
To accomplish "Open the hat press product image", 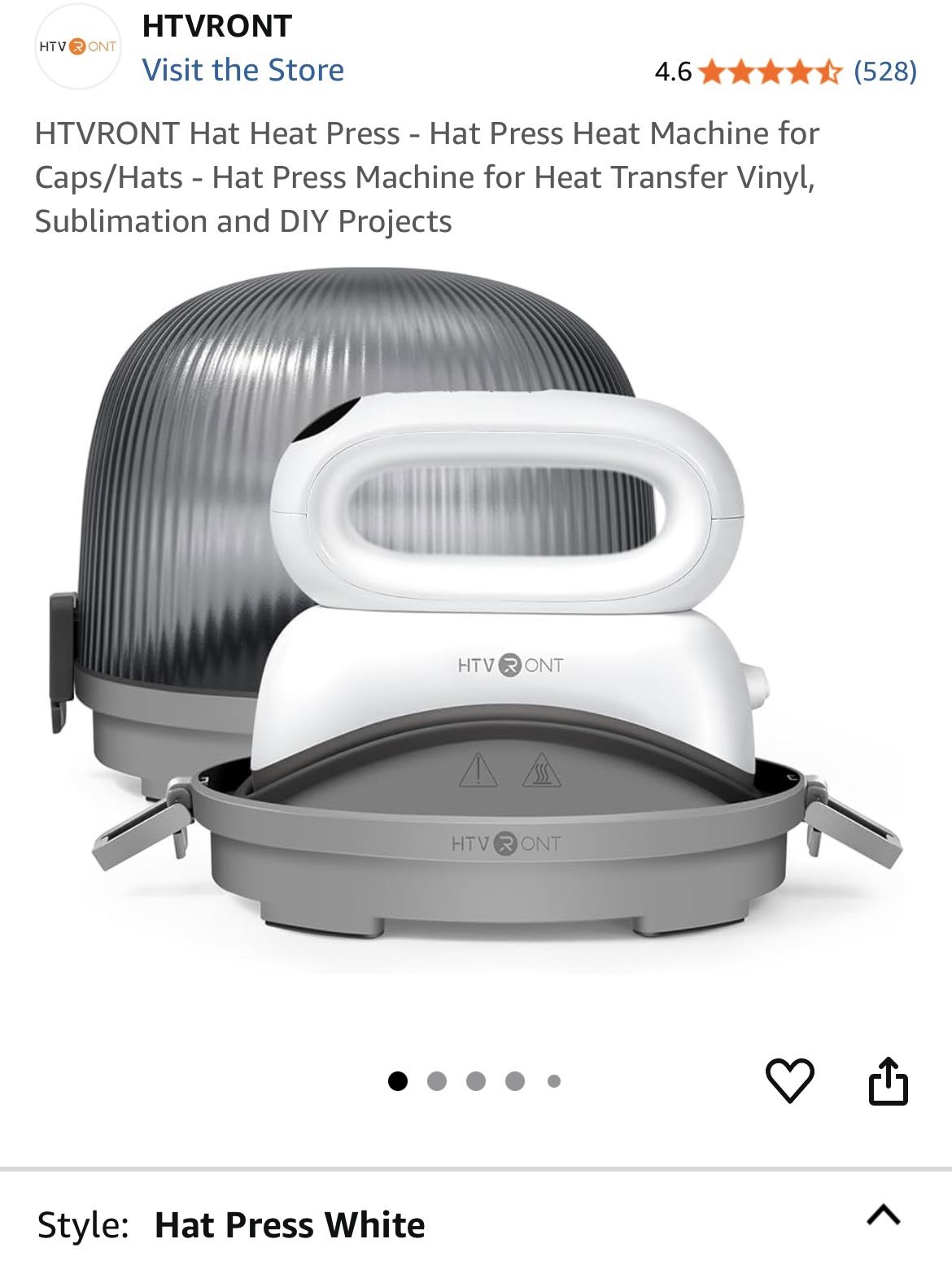I will pos(476,618).
